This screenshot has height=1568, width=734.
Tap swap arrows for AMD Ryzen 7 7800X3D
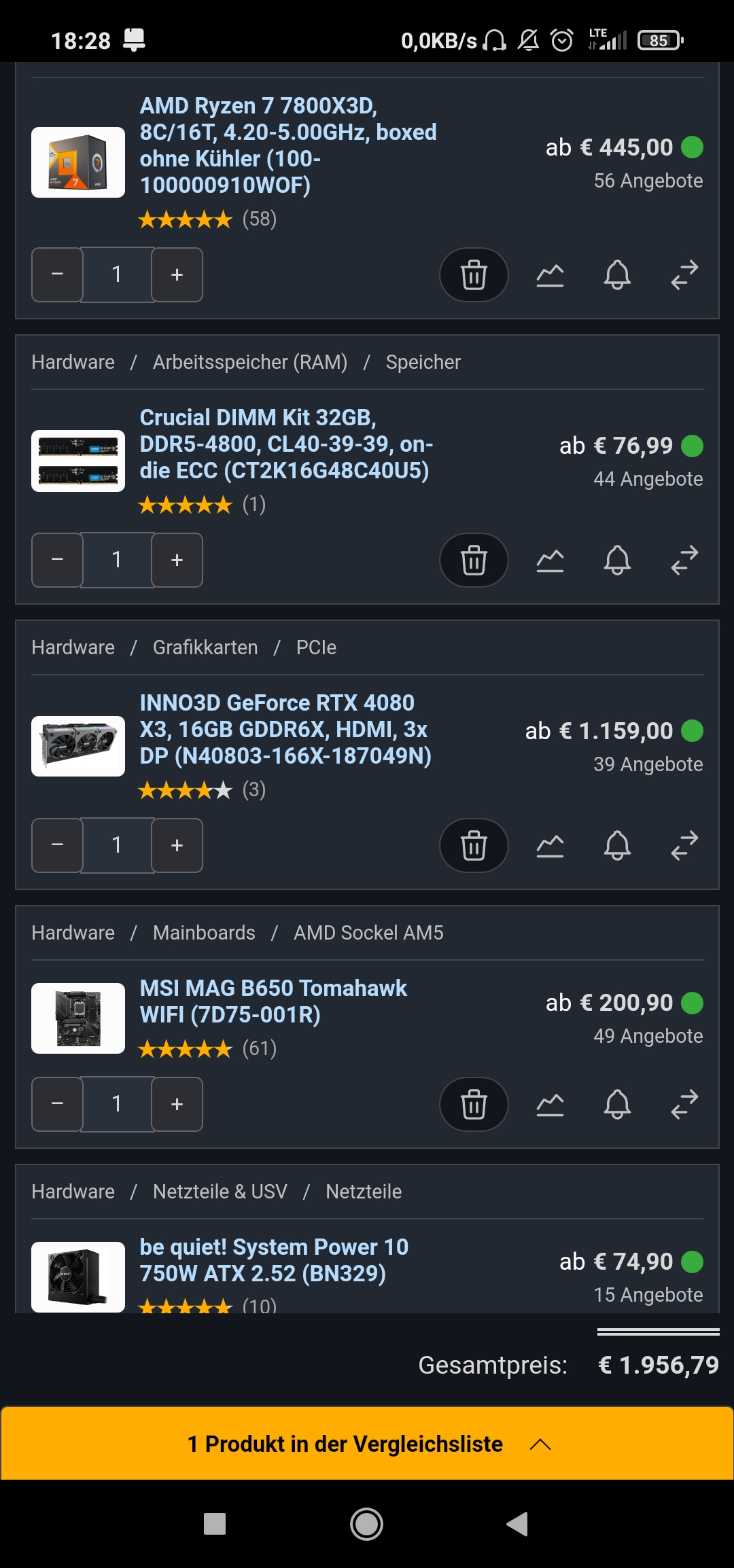coord(684,274)
